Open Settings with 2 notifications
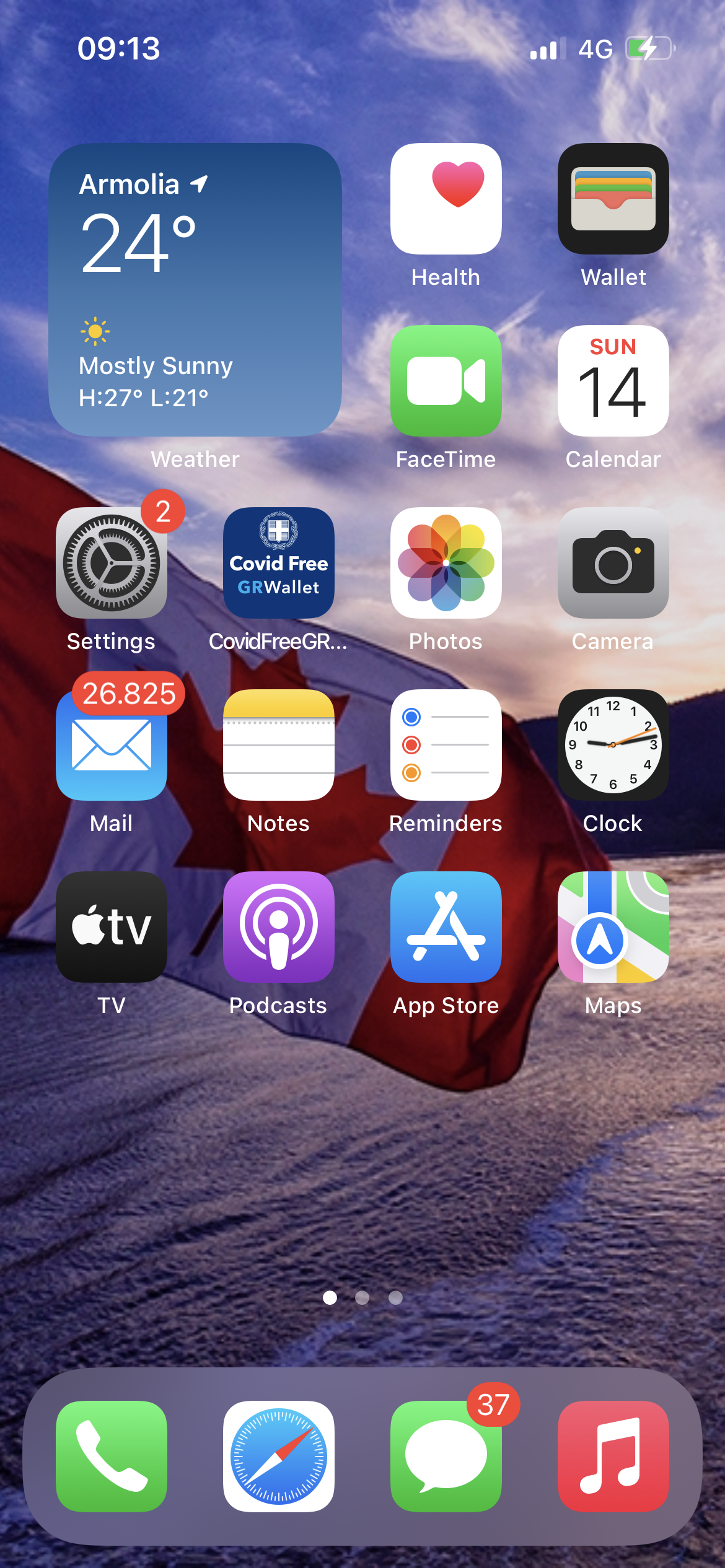 [x=112, y=563]
